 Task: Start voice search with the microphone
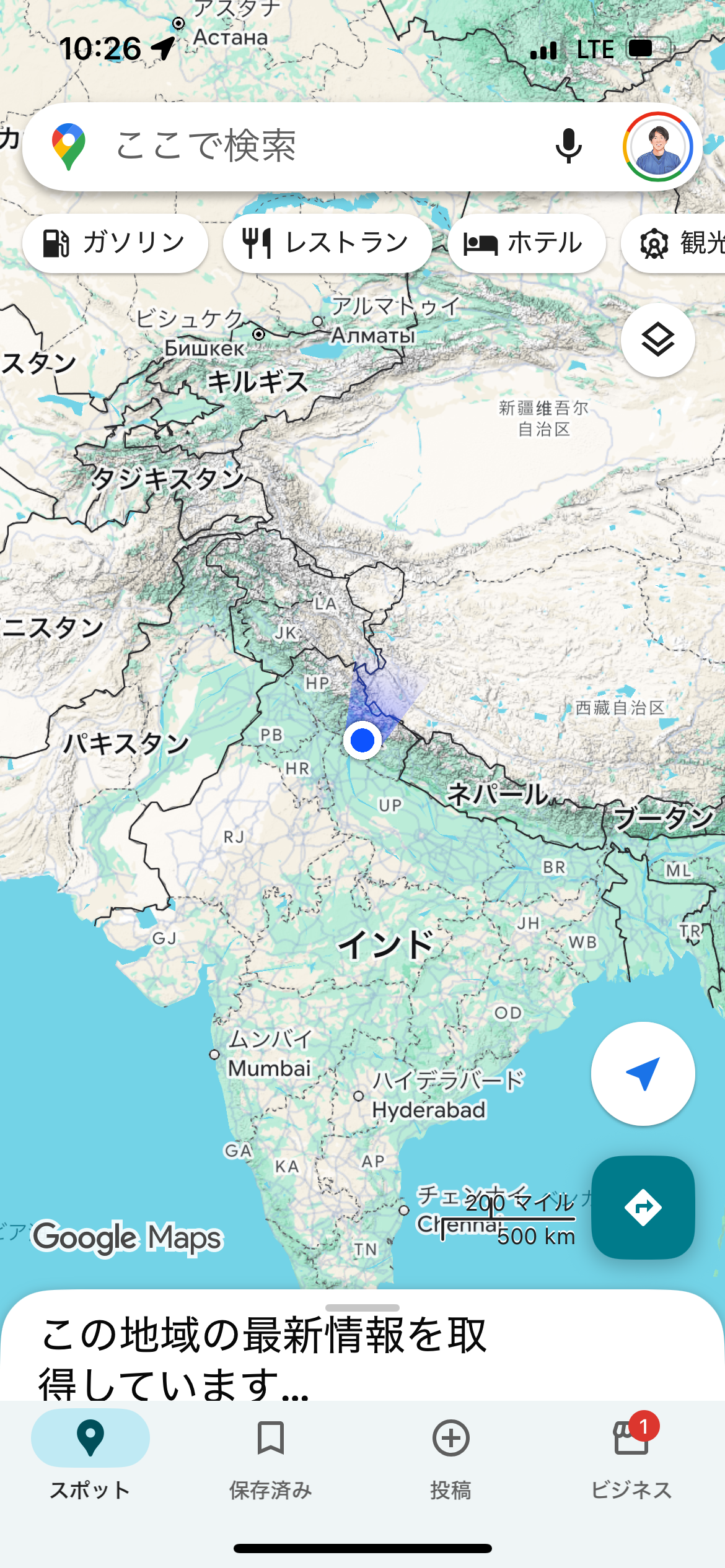(568, 146)
